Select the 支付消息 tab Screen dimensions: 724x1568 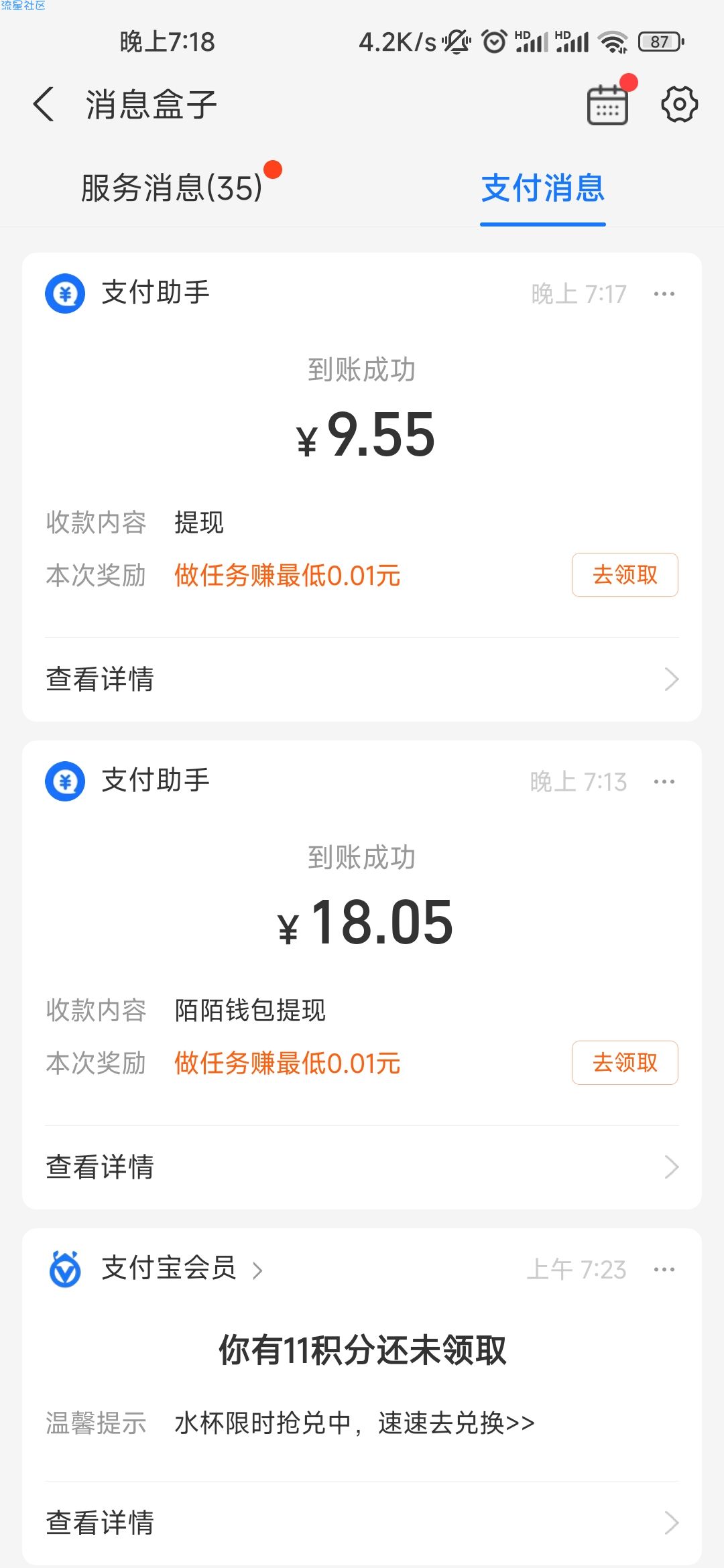pyautogui.click(x=543, y=188)
